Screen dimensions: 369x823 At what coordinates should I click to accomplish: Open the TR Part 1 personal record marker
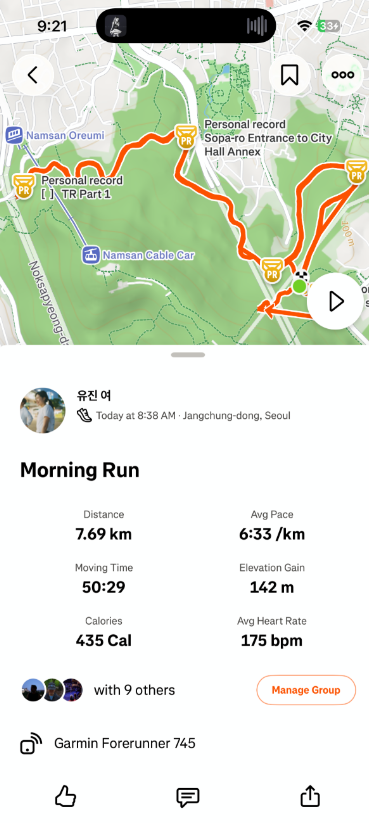click(x=24, y=187)
